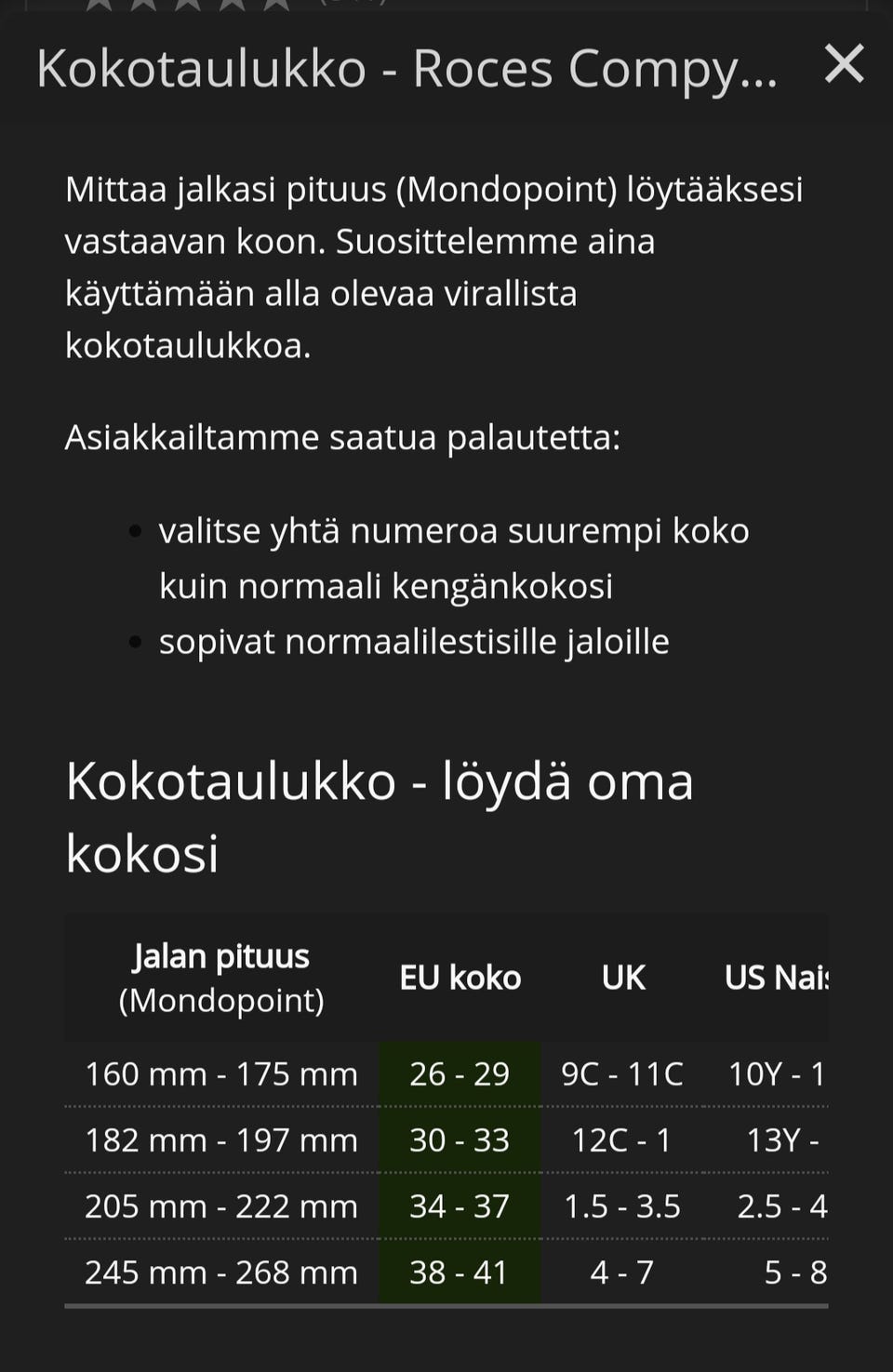Click the fourth star rating icon
Image resolution: width=893 pixels, height=1372 pixels.
(x=232, y=7)
